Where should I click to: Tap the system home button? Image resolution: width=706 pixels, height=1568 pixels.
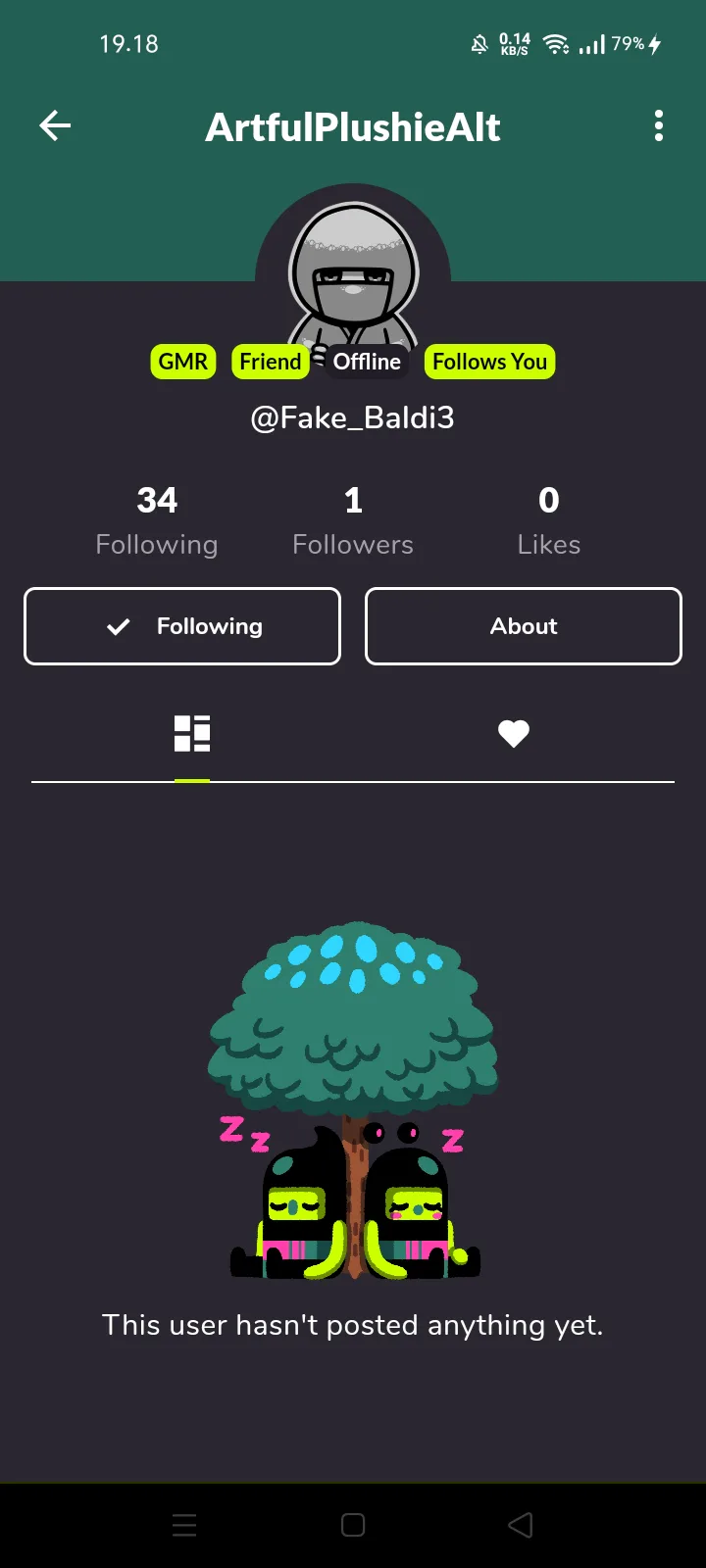coord(353,1525)
